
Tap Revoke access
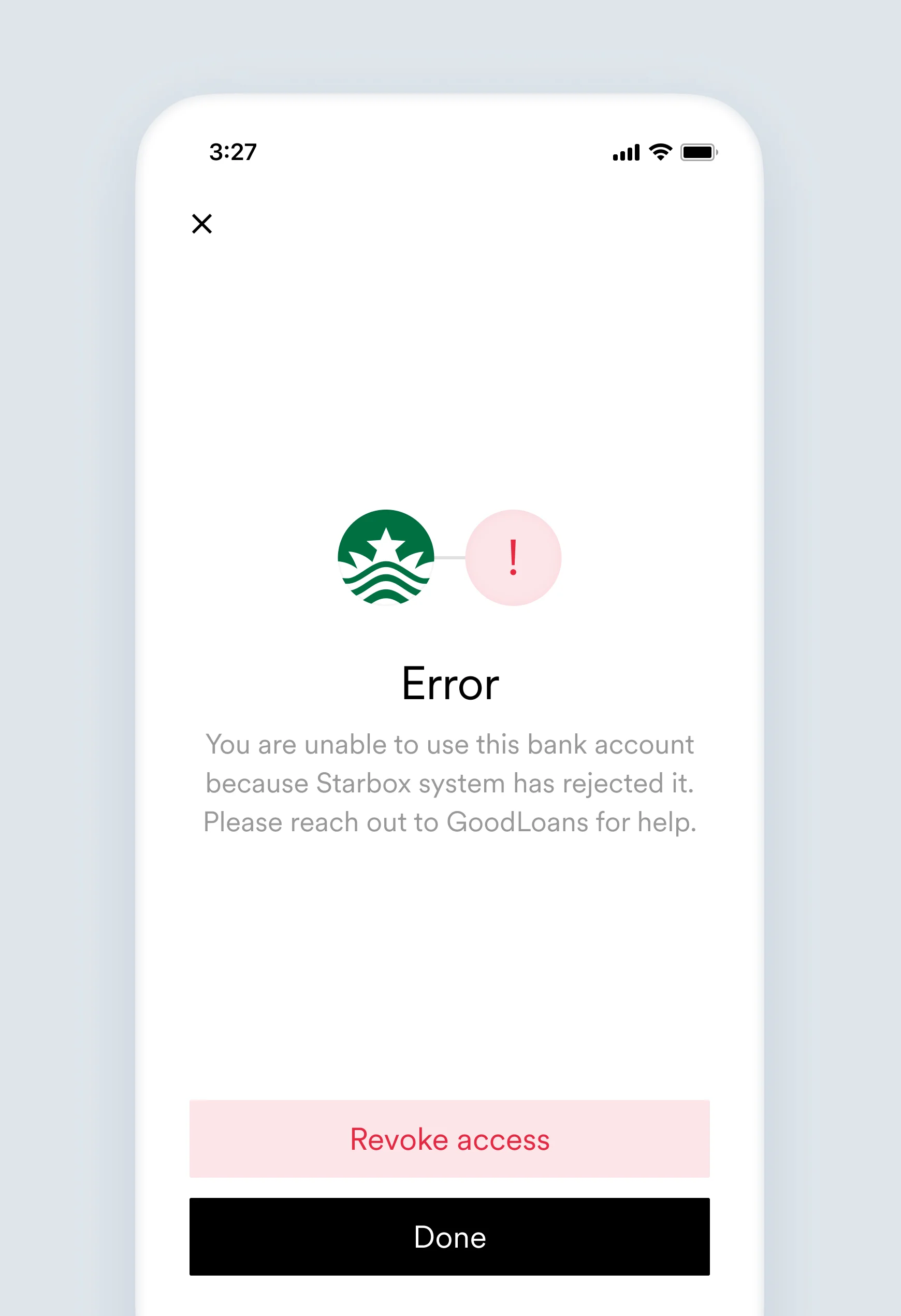point(449,1139)
